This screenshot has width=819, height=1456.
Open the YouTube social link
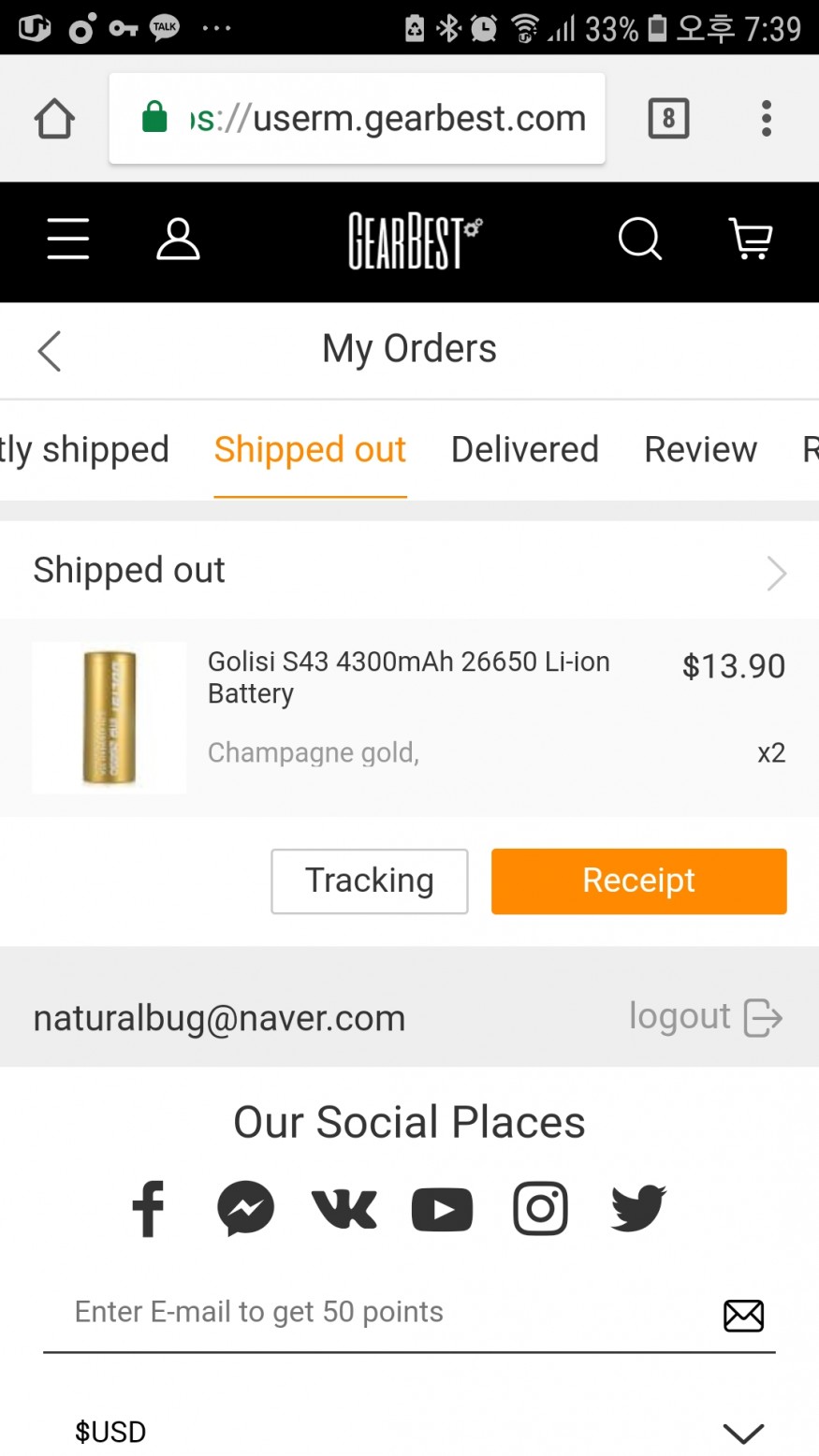pos(442,1209)
